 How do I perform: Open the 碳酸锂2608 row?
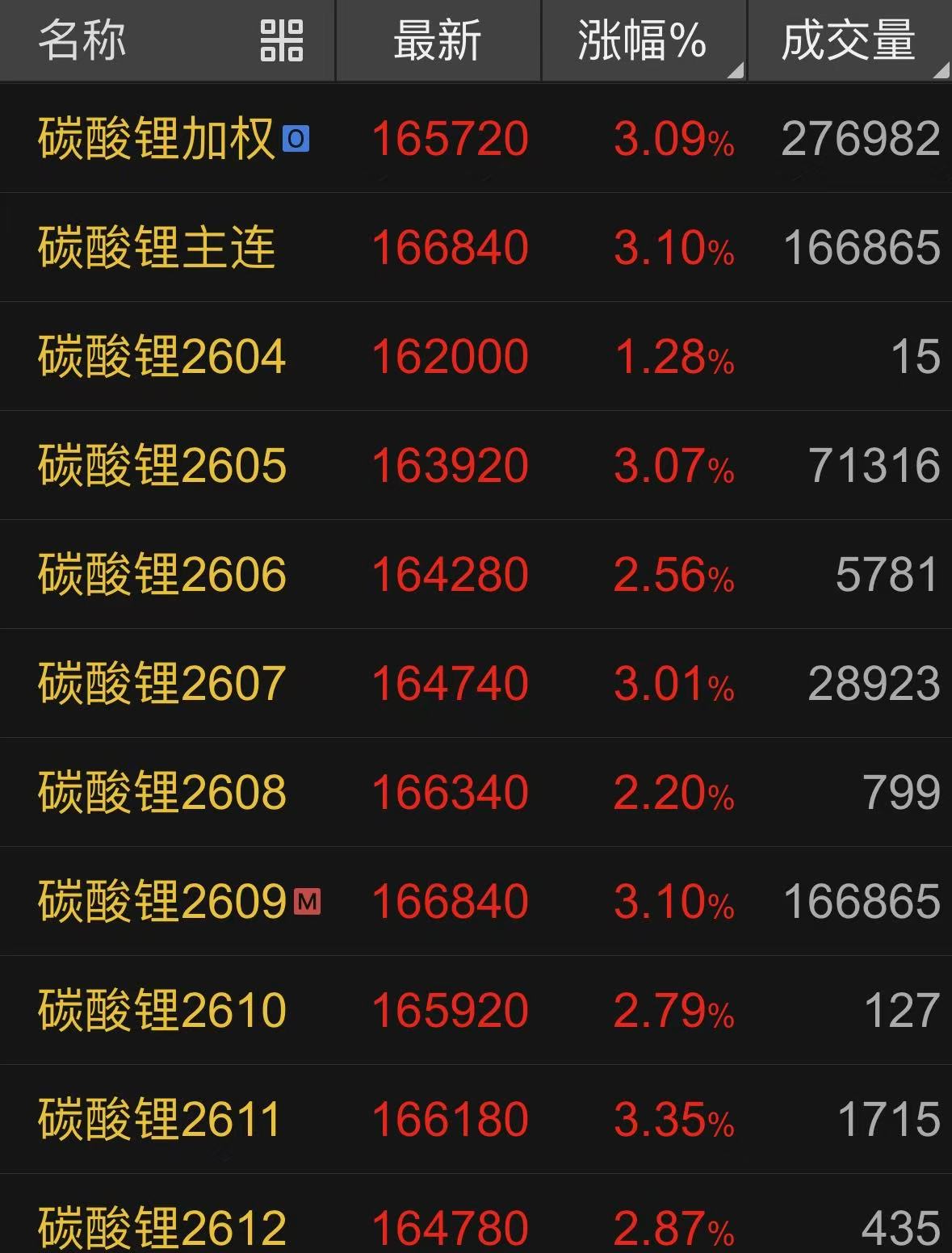pyautogui.click(x=161, y=792)
